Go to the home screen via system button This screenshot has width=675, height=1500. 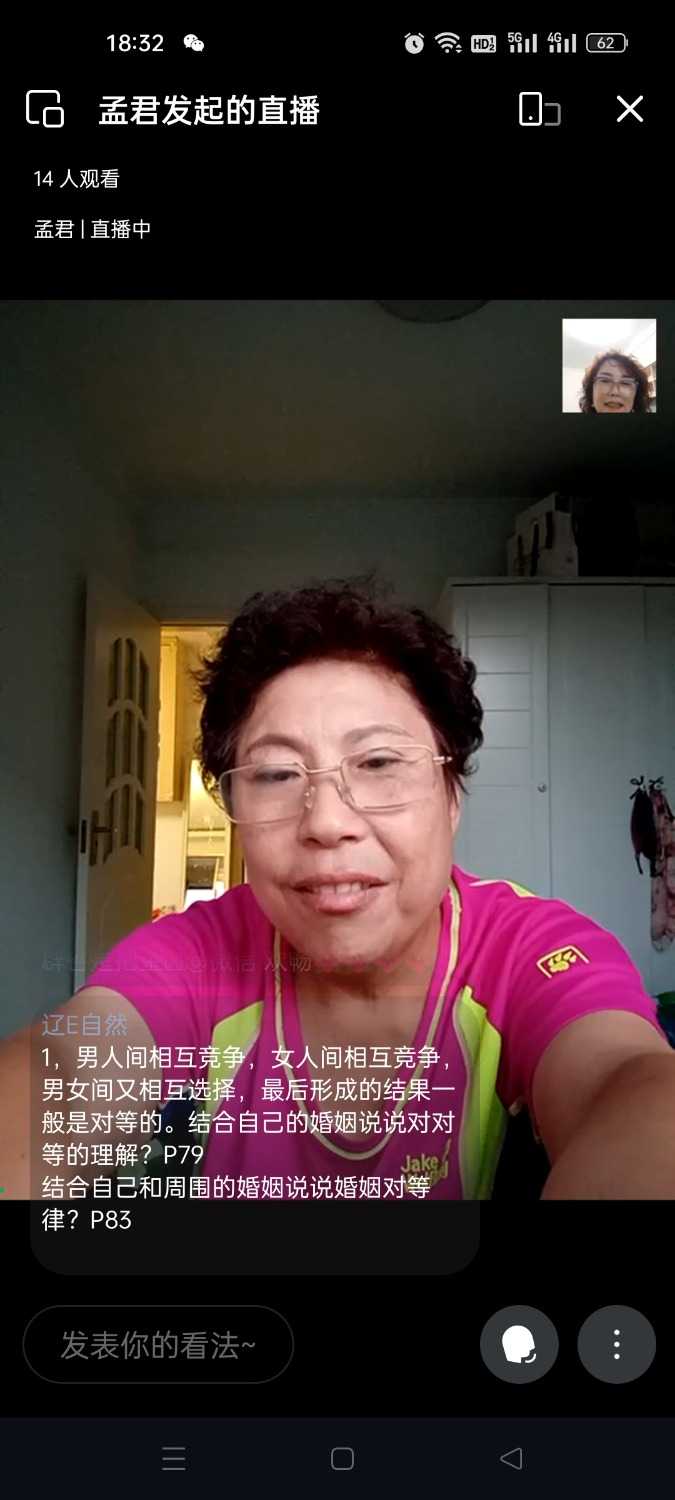click(x=342, y=1459)
